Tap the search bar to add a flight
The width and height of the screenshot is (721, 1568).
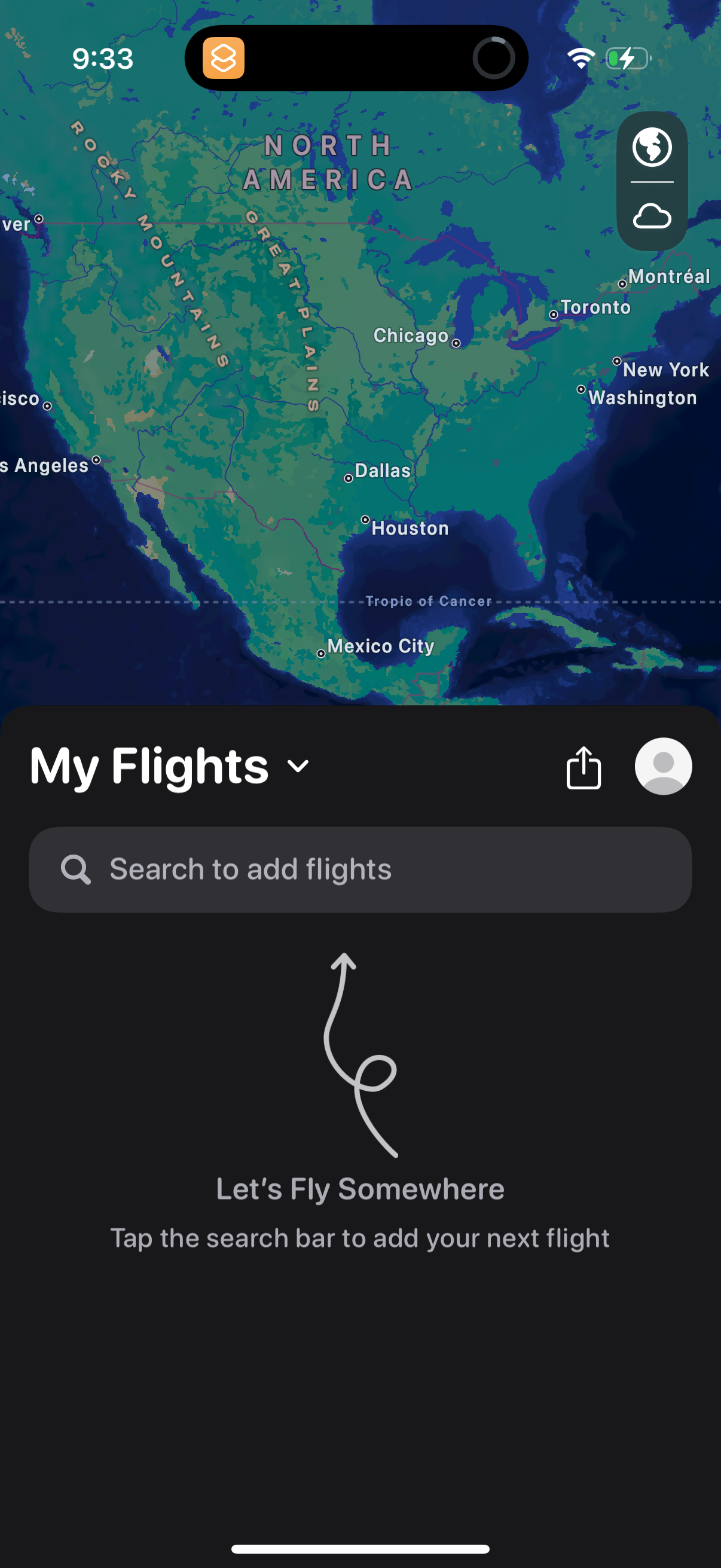(360, 870)
